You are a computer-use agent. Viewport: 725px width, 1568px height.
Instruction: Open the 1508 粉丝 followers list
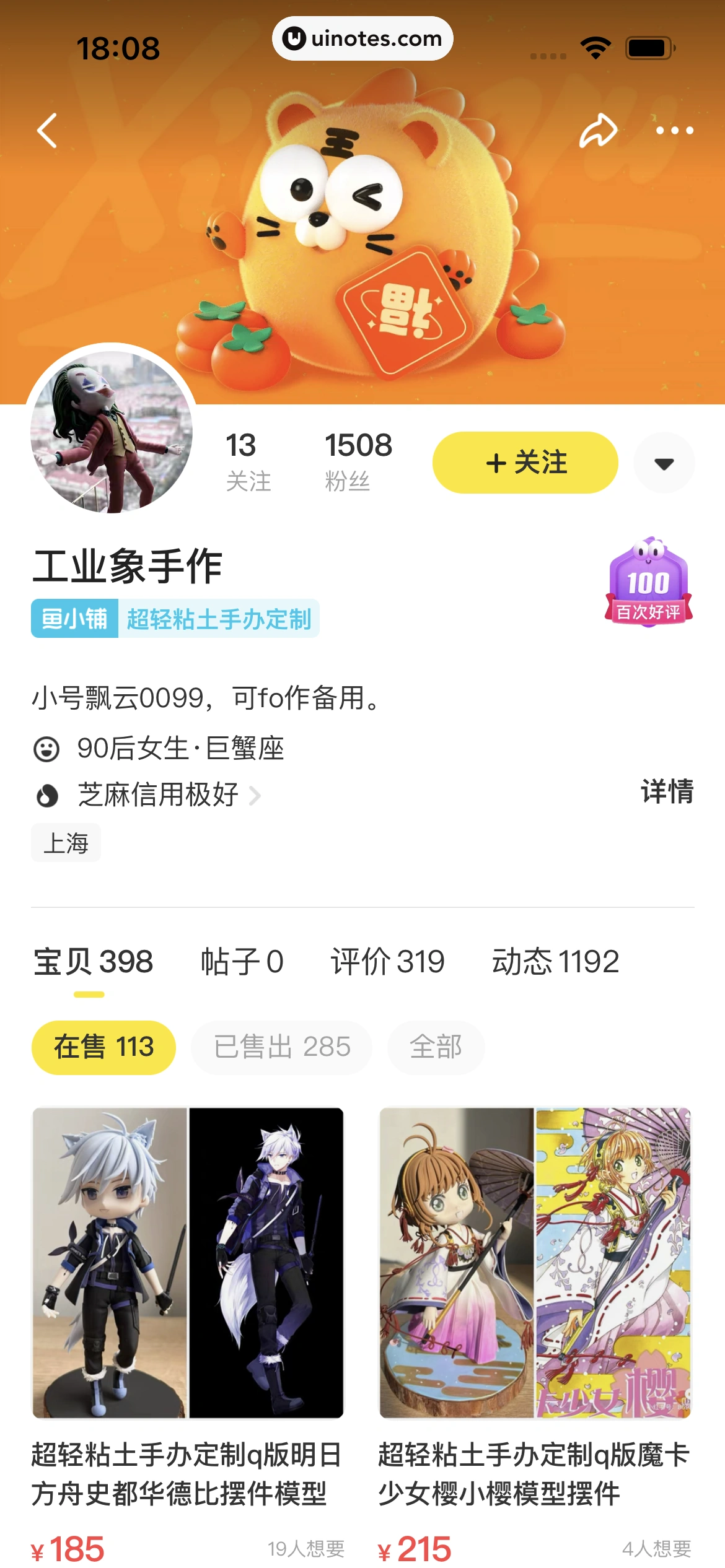358,461
